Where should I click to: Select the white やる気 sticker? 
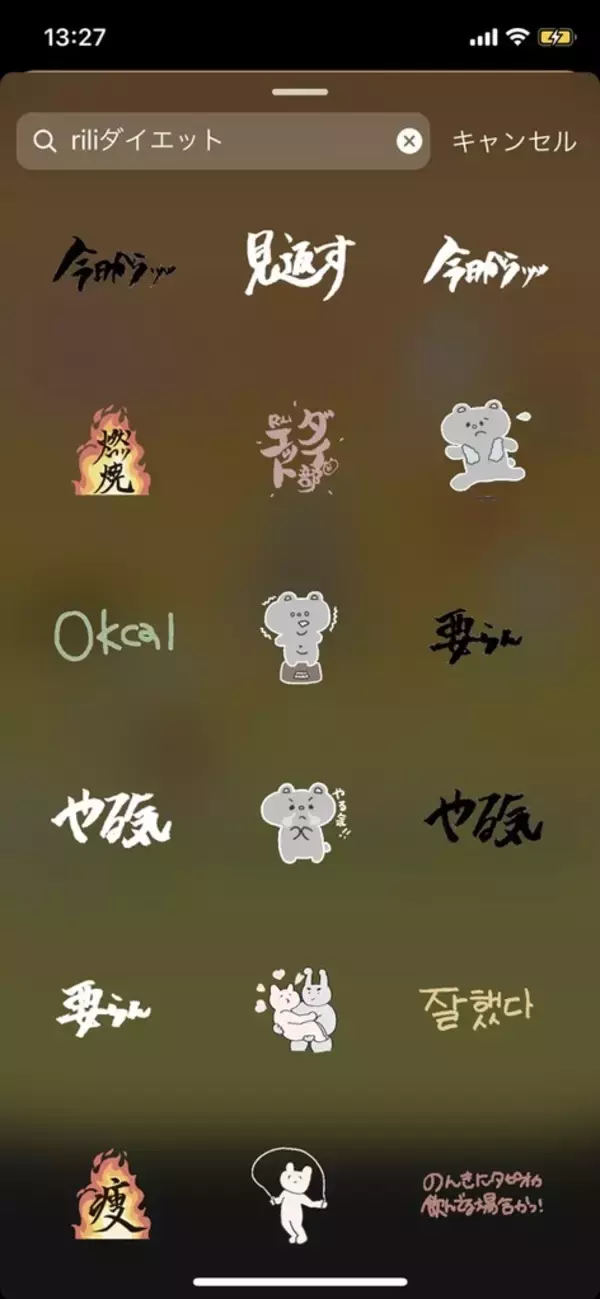click(x=112, y=823)
